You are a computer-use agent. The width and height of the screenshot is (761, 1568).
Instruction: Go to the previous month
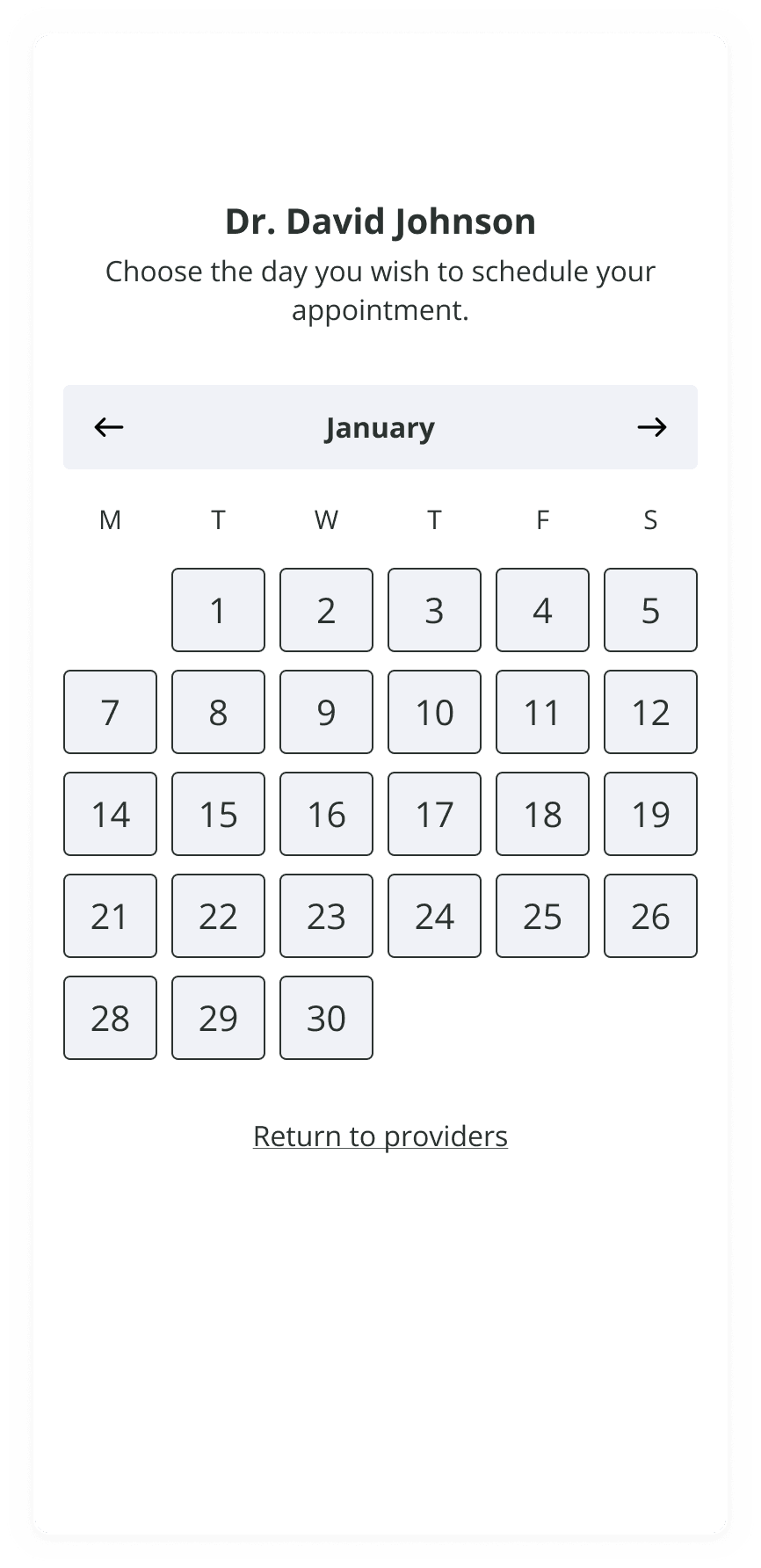(109, 427)
